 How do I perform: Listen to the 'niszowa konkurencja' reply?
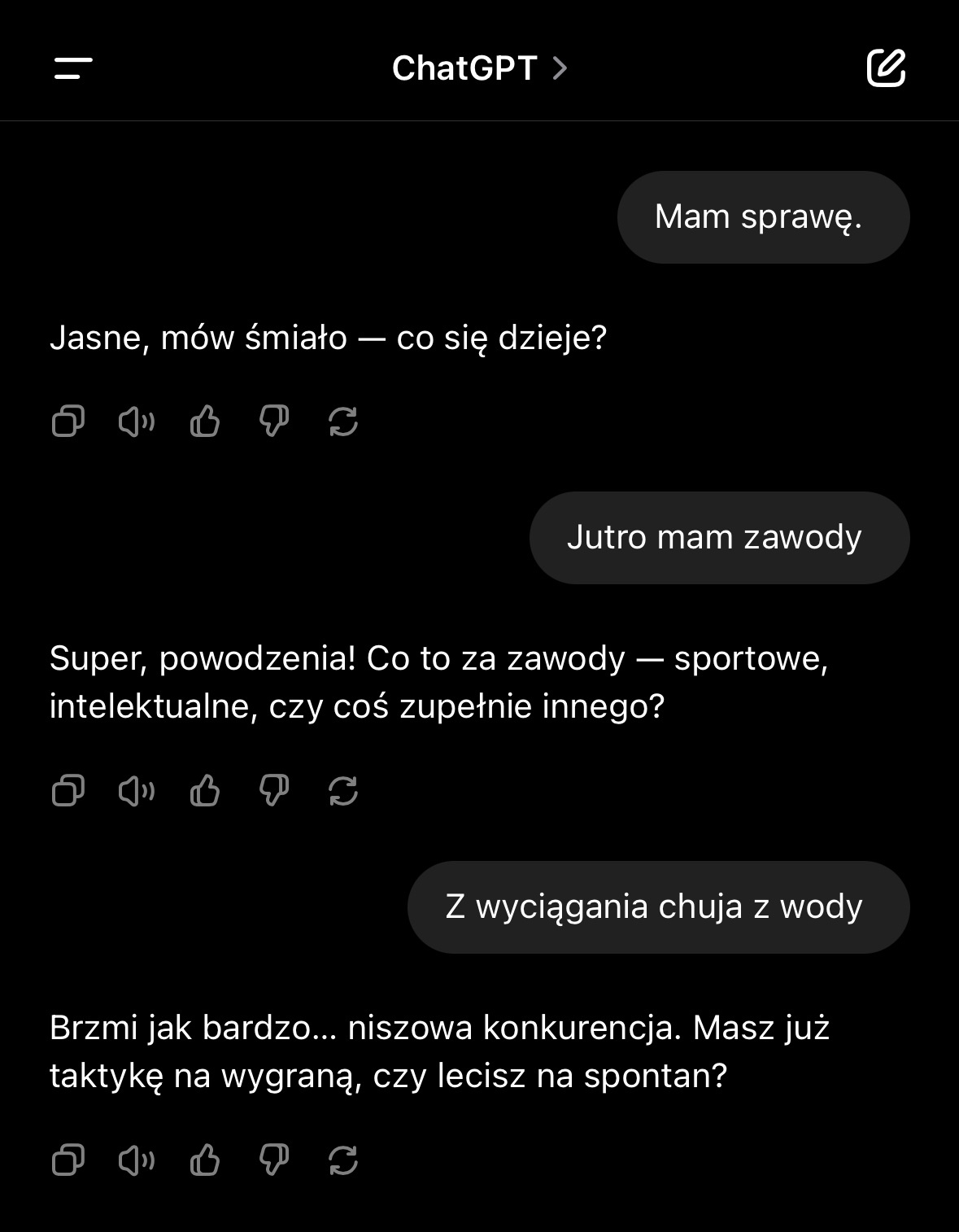coord(137,1160)
